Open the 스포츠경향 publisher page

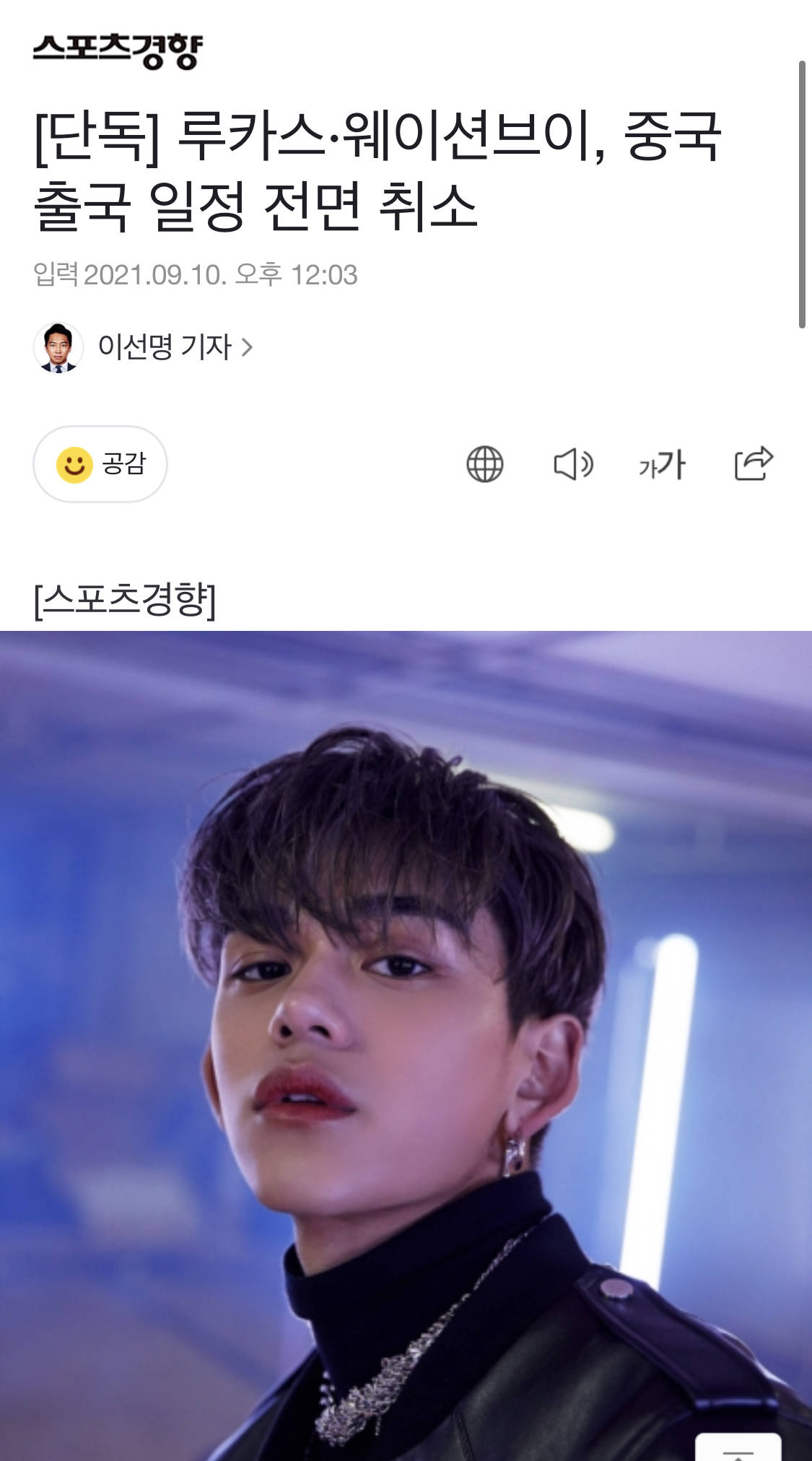[118, 51]
